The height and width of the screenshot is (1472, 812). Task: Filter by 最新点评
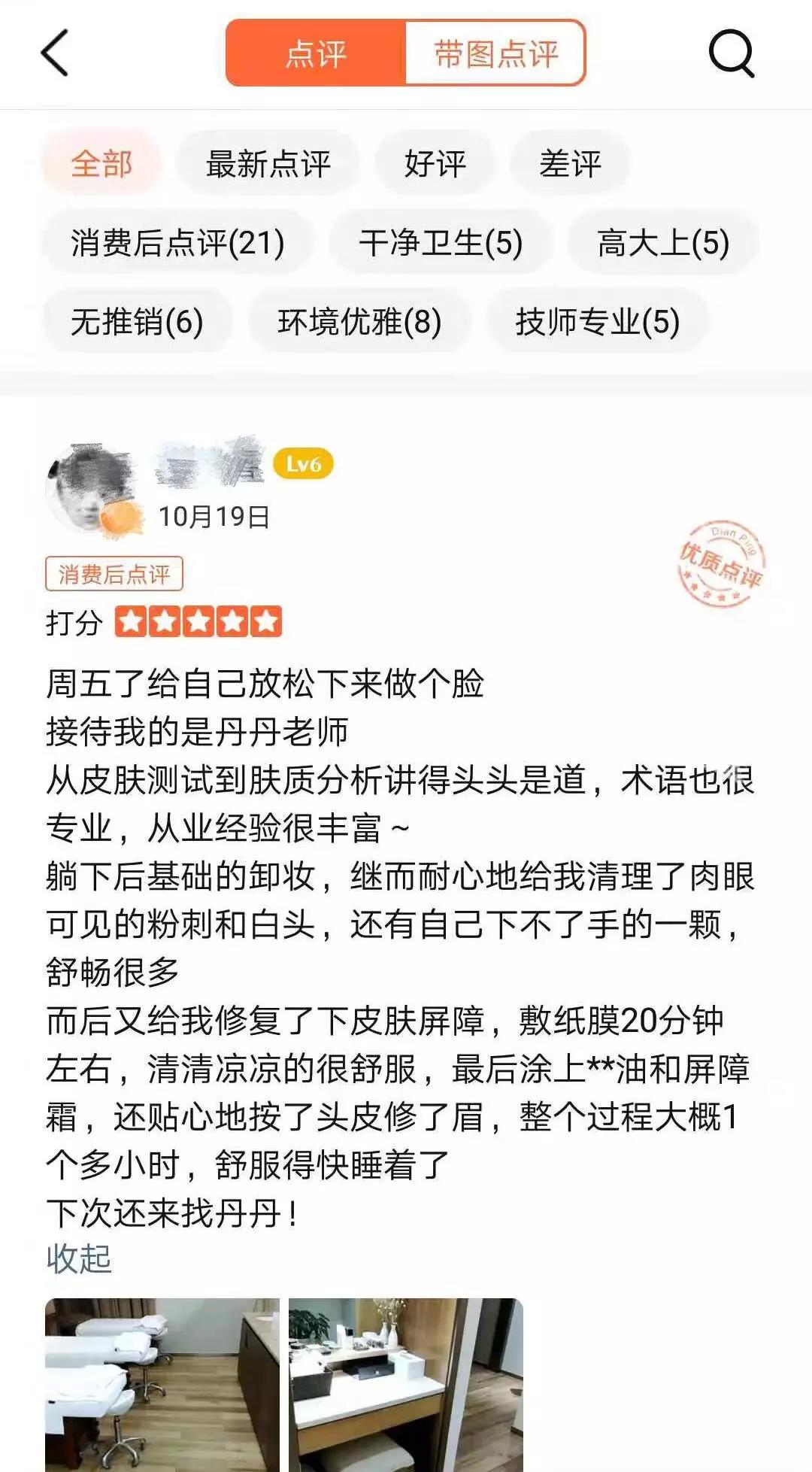point(268,163)
